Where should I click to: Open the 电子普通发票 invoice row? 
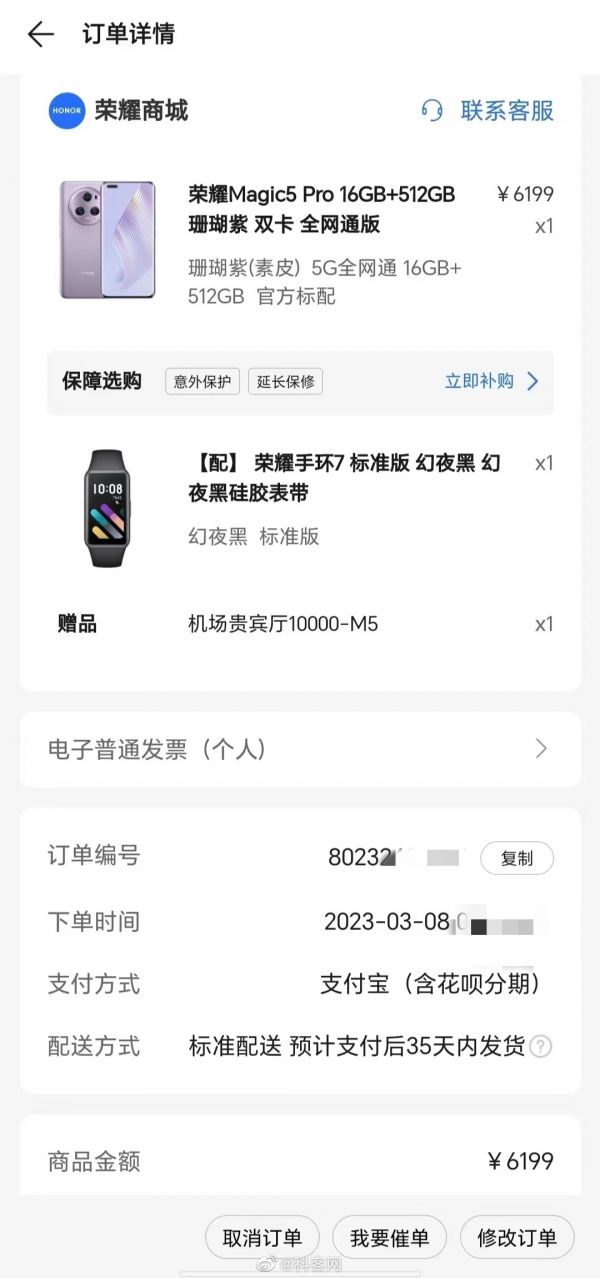[300, 749]
